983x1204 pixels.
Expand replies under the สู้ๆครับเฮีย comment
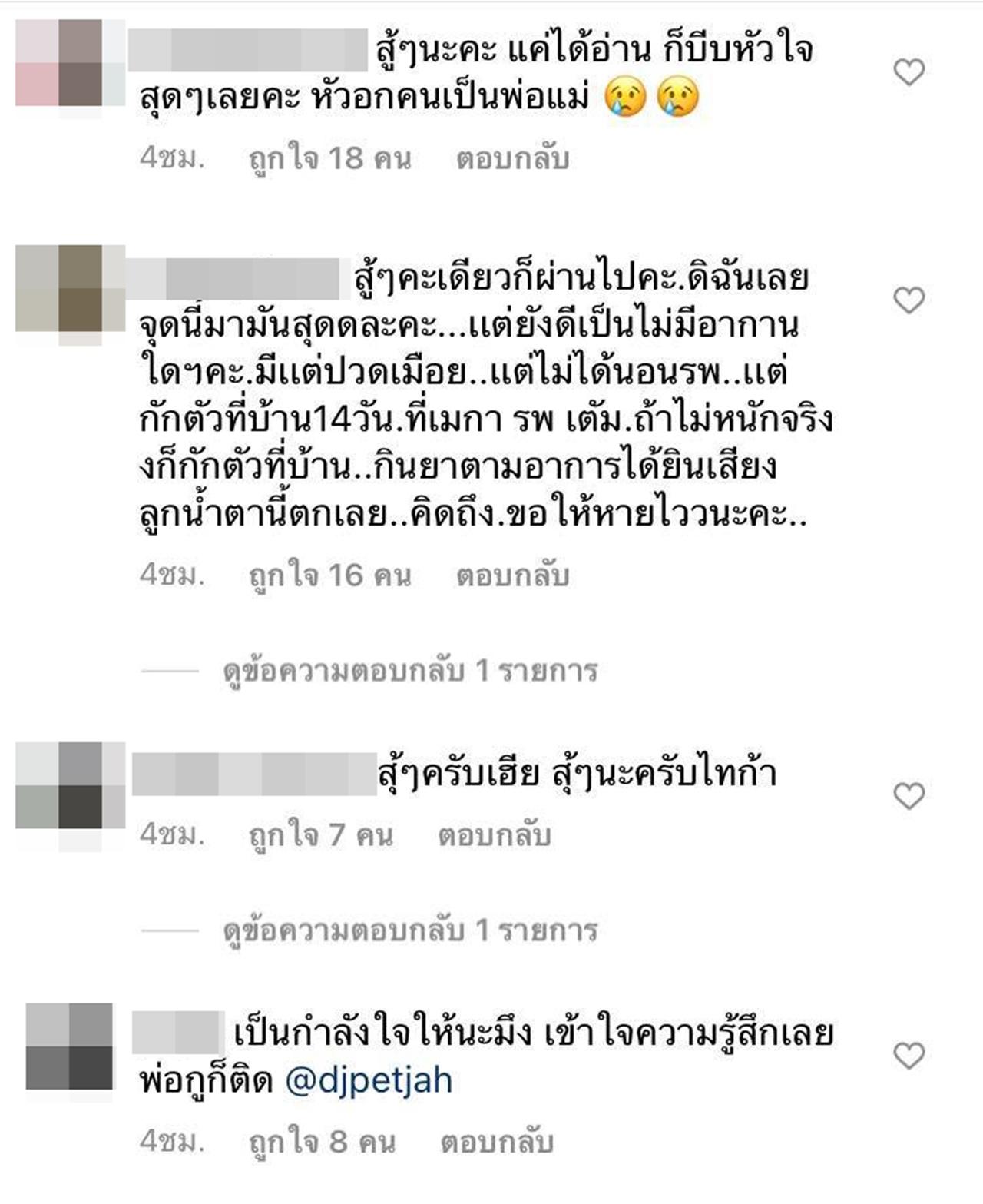(409, 930)
